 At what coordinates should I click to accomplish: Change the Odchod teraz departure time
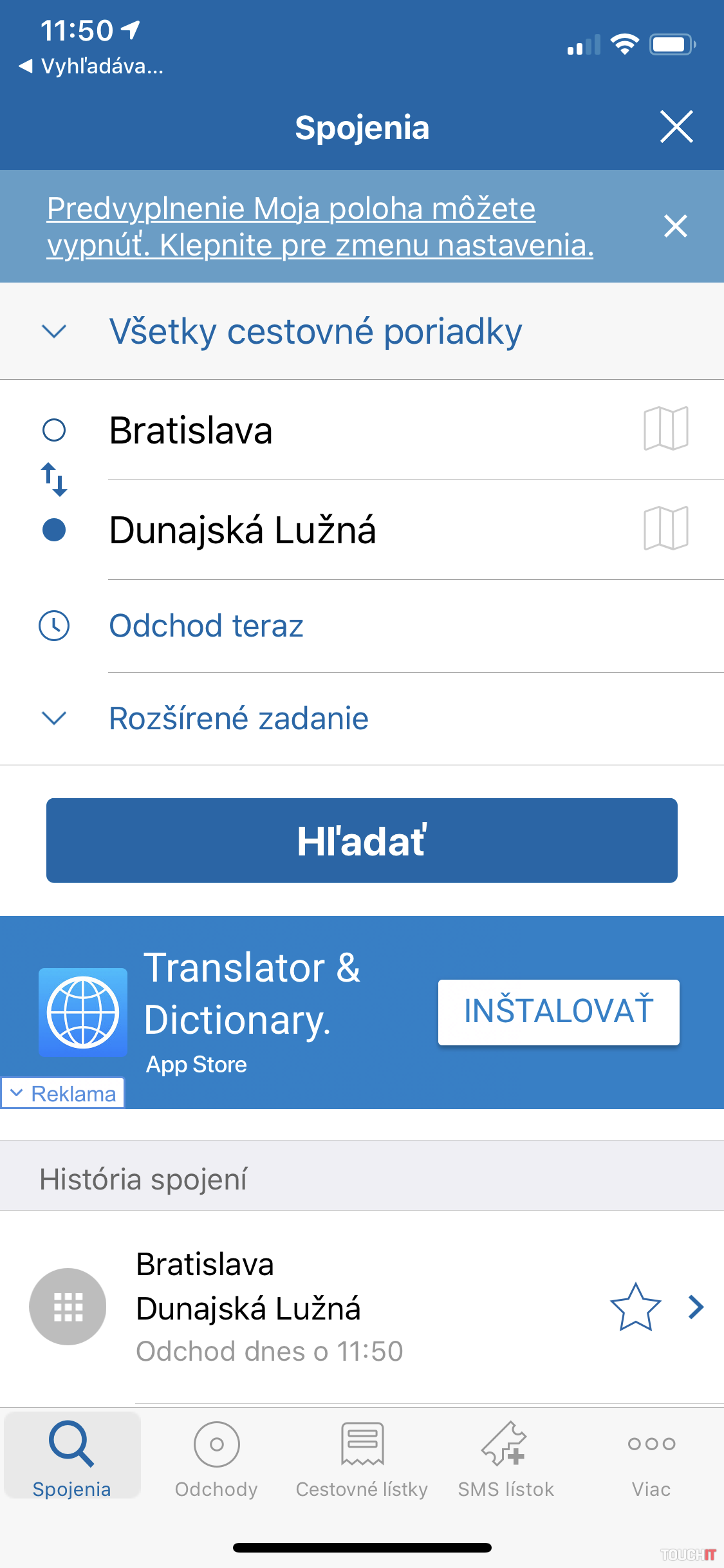click(x=206, y=626)
